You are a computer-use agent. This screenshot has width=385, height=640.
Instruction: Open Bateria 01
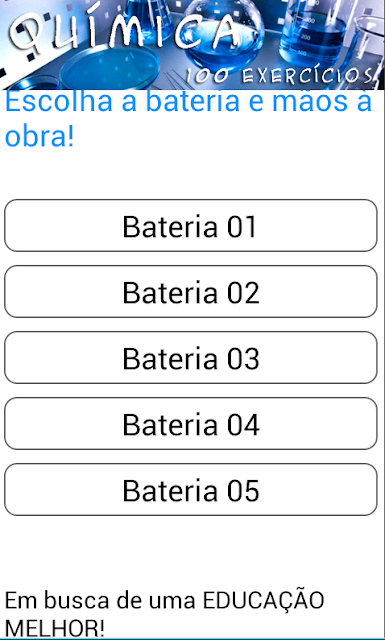click(x=191, y=225)
